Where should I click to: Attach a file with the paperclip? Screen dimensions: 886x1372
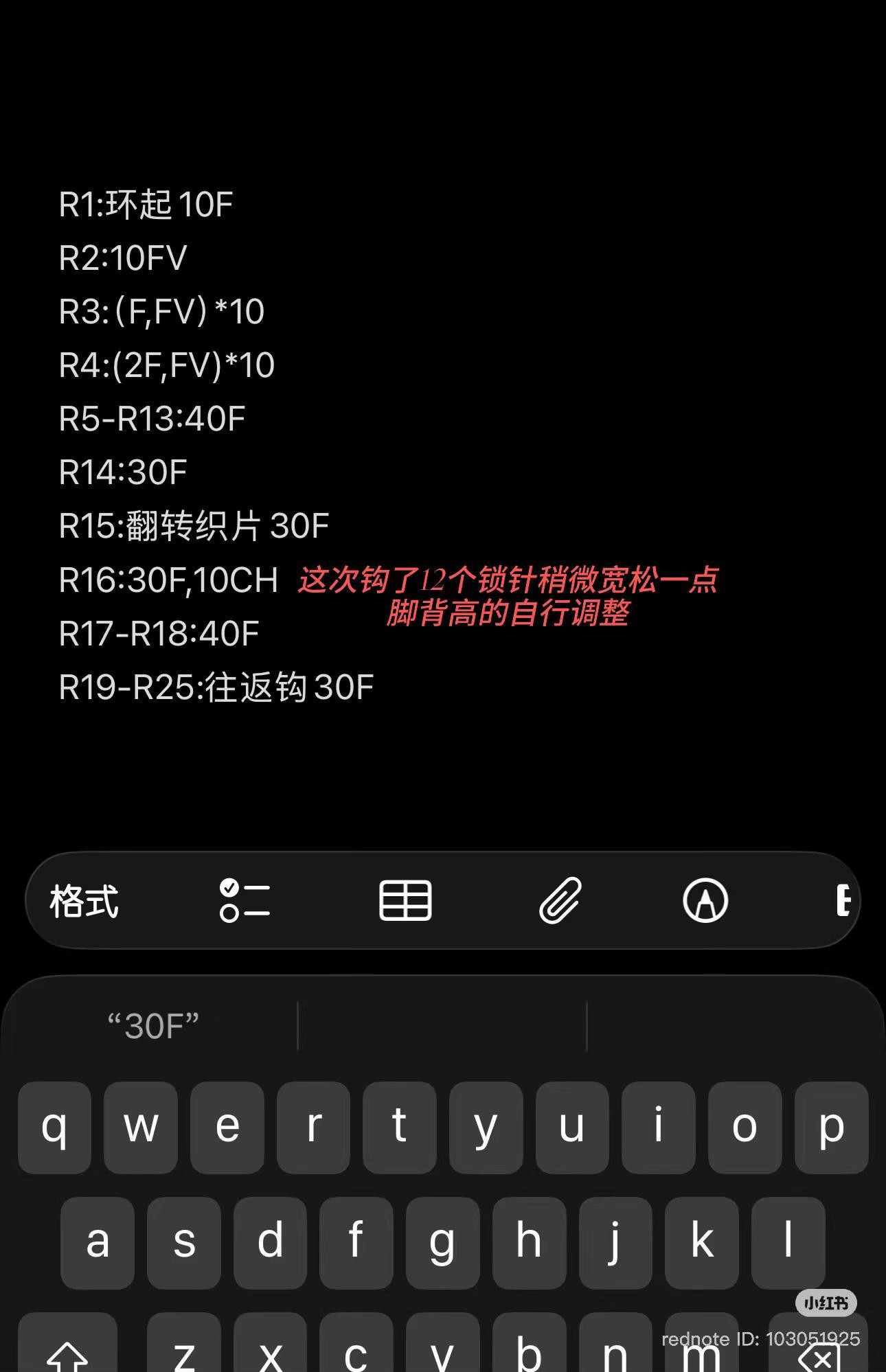560,900
